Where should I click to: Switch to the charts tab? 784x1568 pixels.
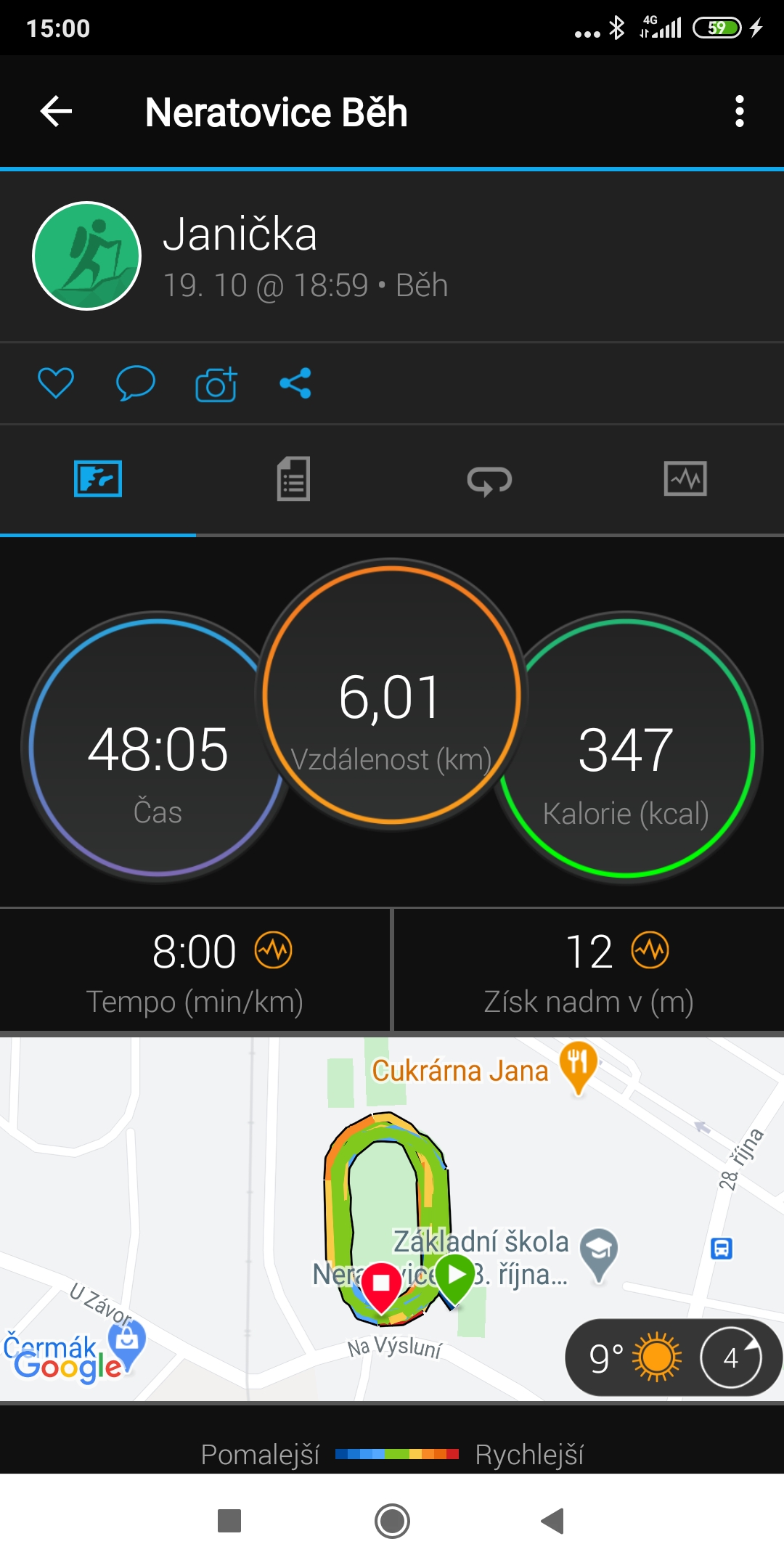tap(685, 479)
